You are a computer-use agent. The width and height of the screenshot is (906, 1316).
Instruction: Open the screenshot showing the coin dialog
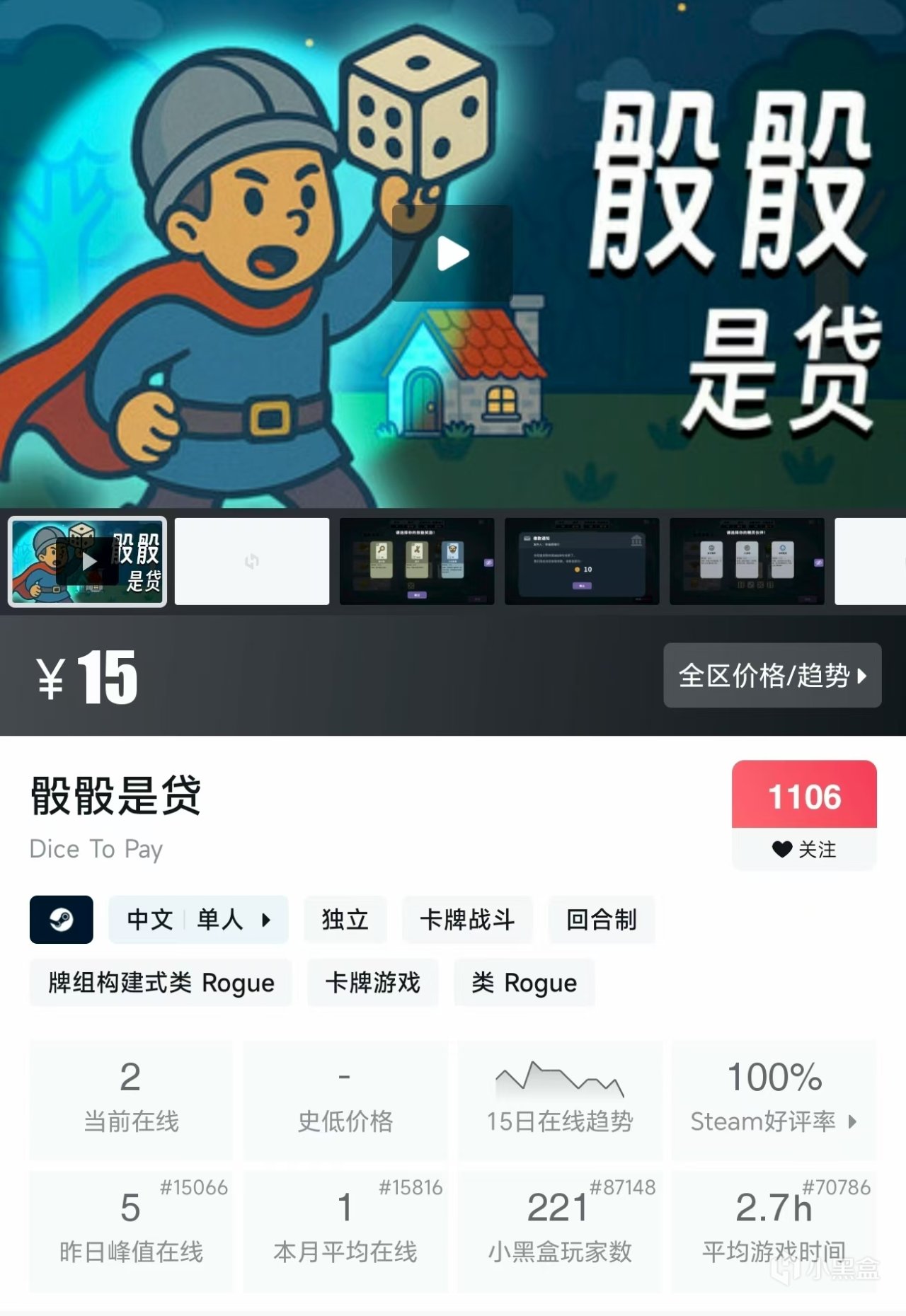tap(582, 562)
